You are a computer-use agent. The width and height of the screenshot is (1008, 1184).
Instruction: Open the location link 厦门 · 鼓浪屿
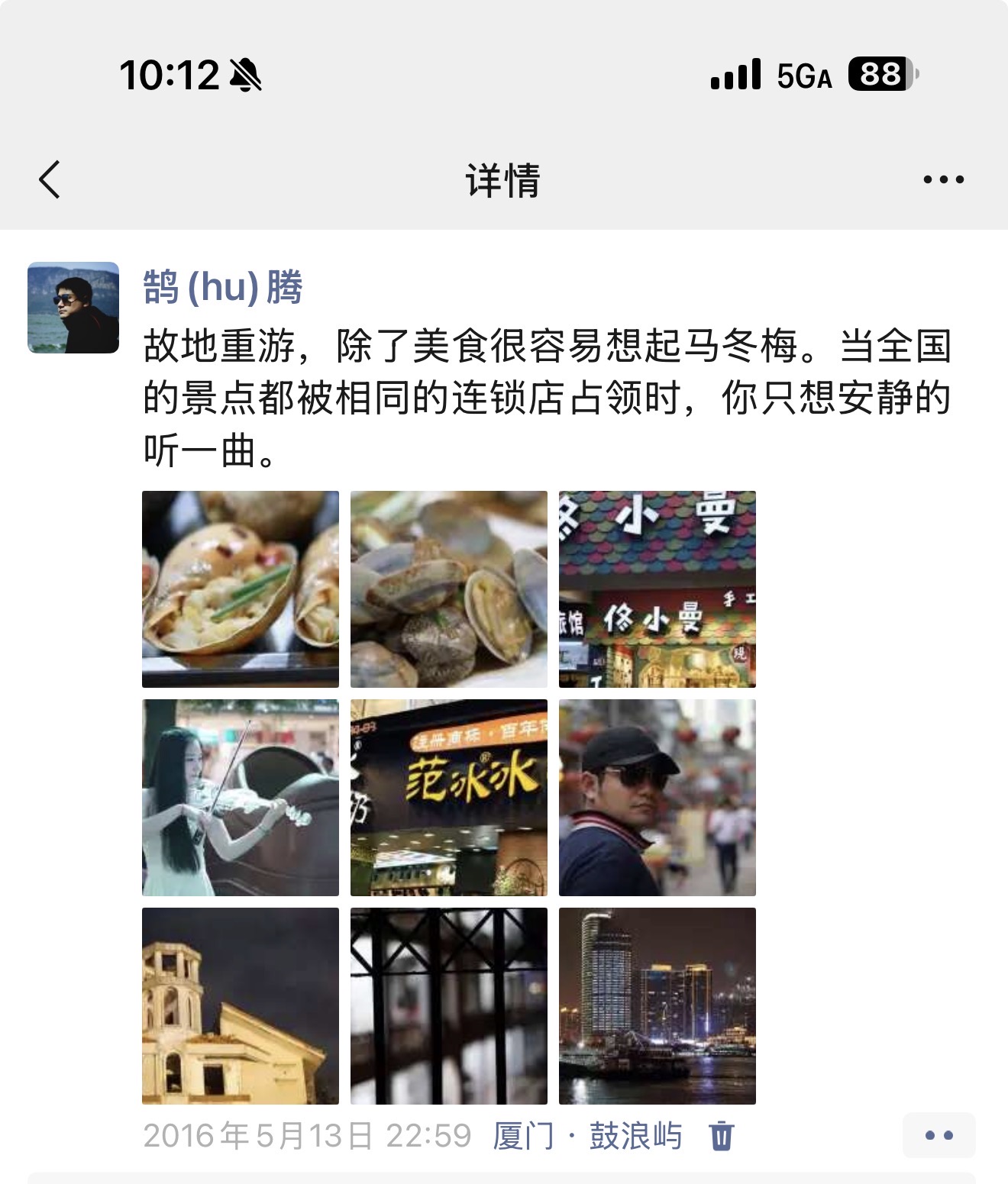click(585, 1137)
